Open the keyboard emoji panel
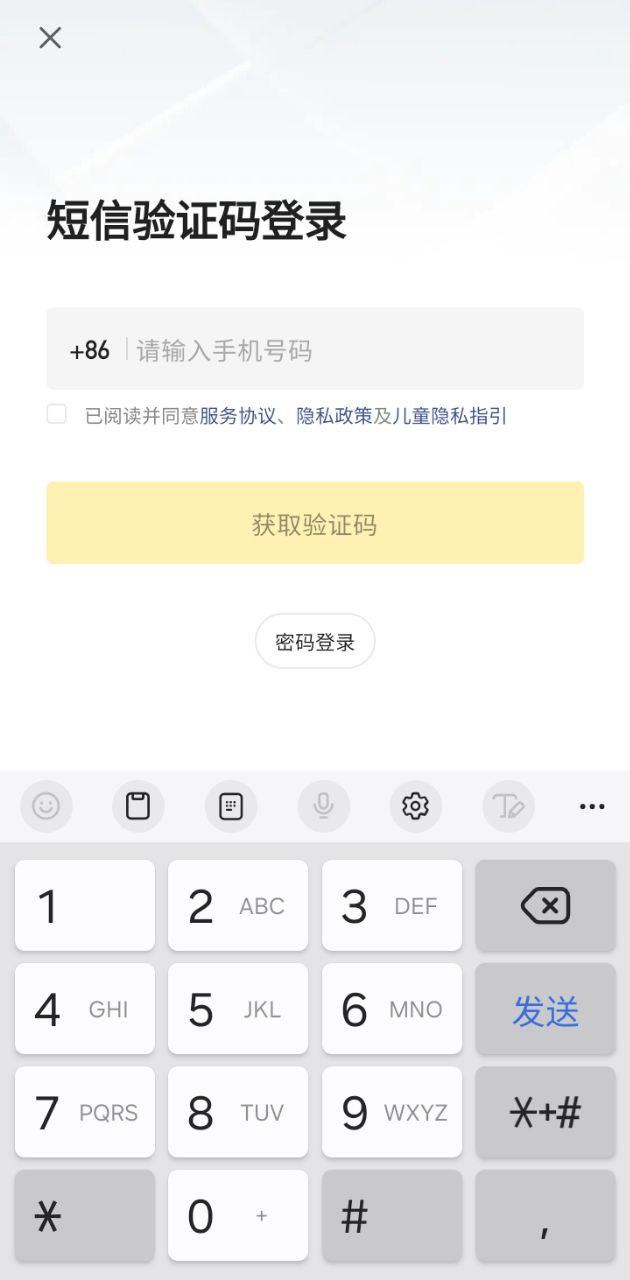 point(46,806)
